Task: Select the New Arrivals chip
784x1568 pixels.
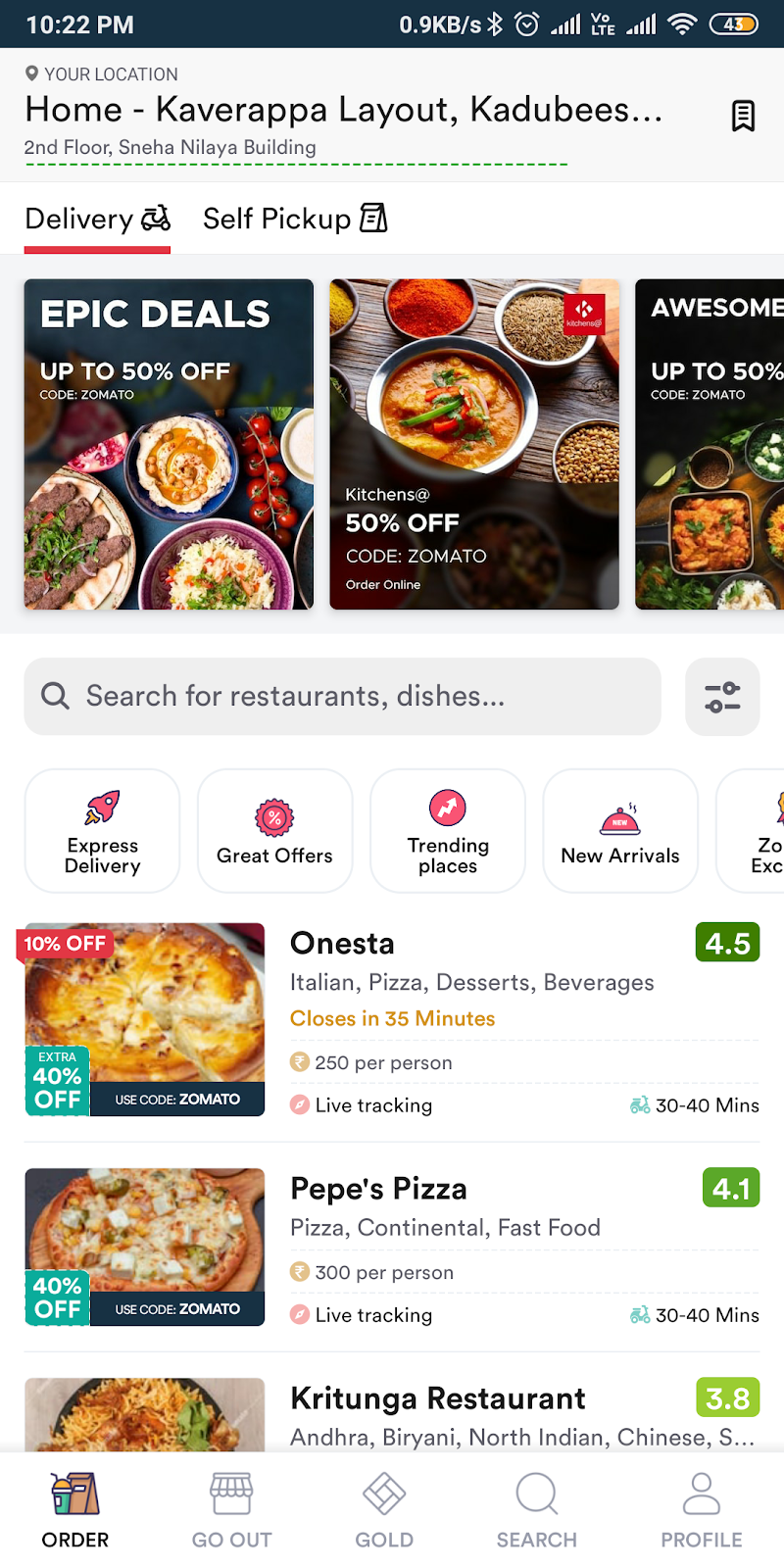Action: [619, 831]
